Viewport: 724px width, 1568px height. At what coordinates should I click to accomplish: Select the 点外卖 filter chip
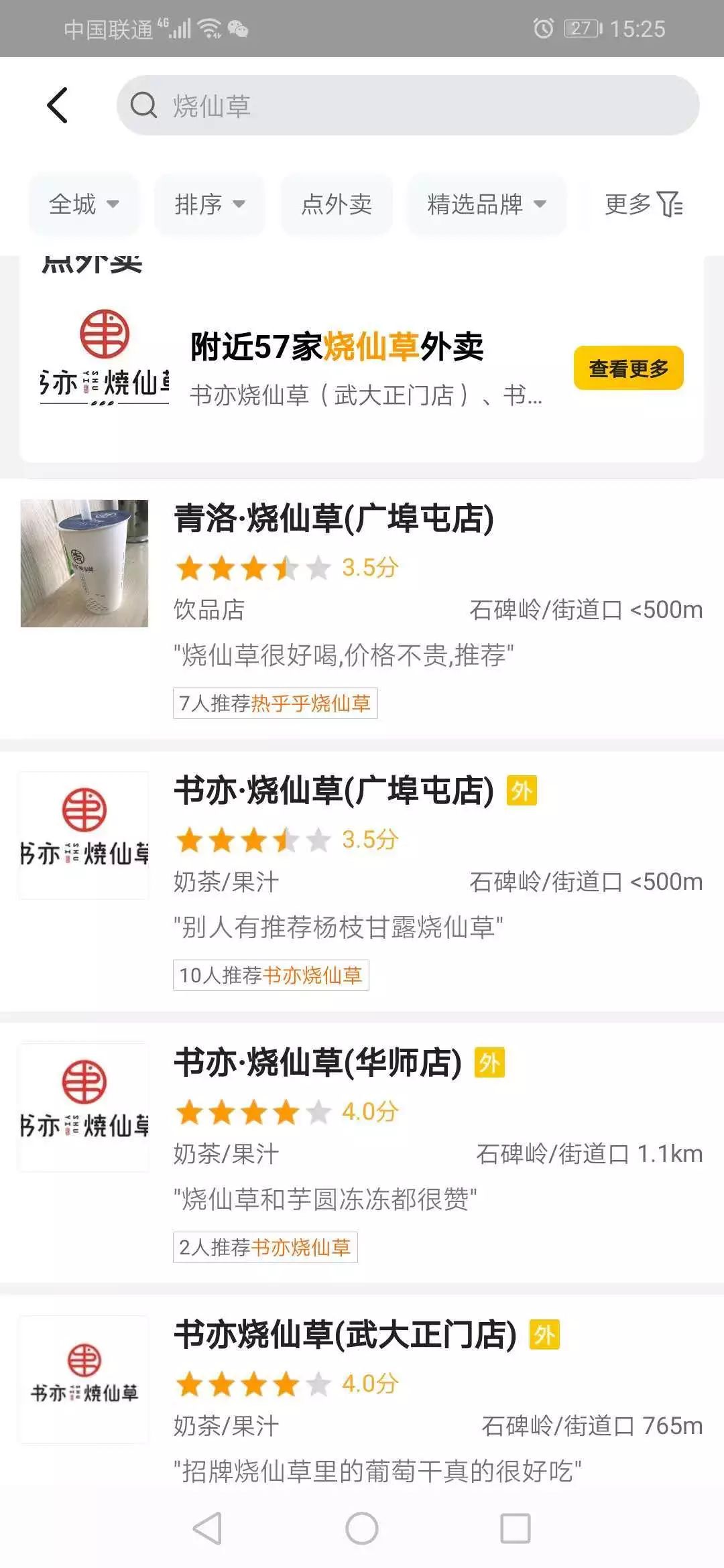(x=336, y=204)
